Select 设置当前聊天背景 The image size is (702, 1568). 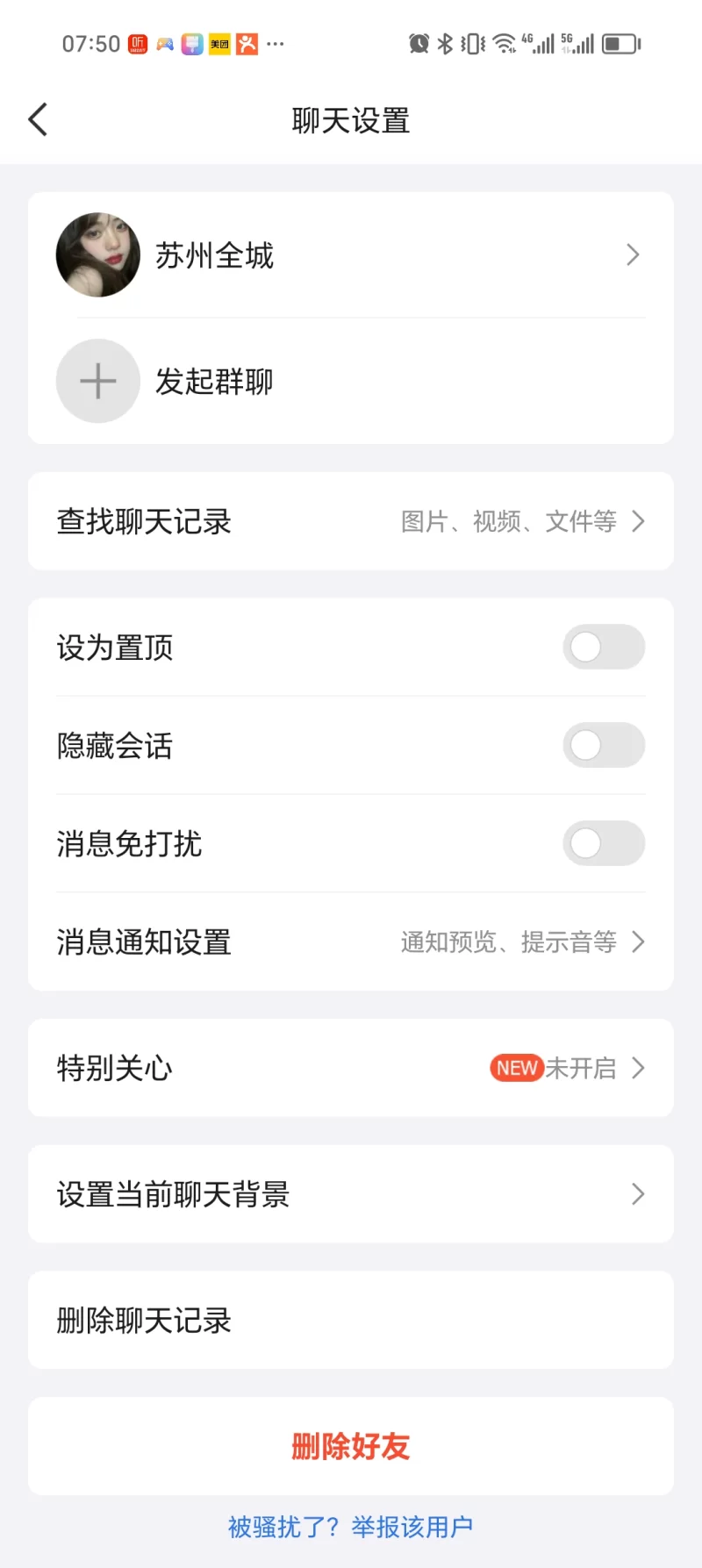pyautogui.click(x=351, y=1194)
